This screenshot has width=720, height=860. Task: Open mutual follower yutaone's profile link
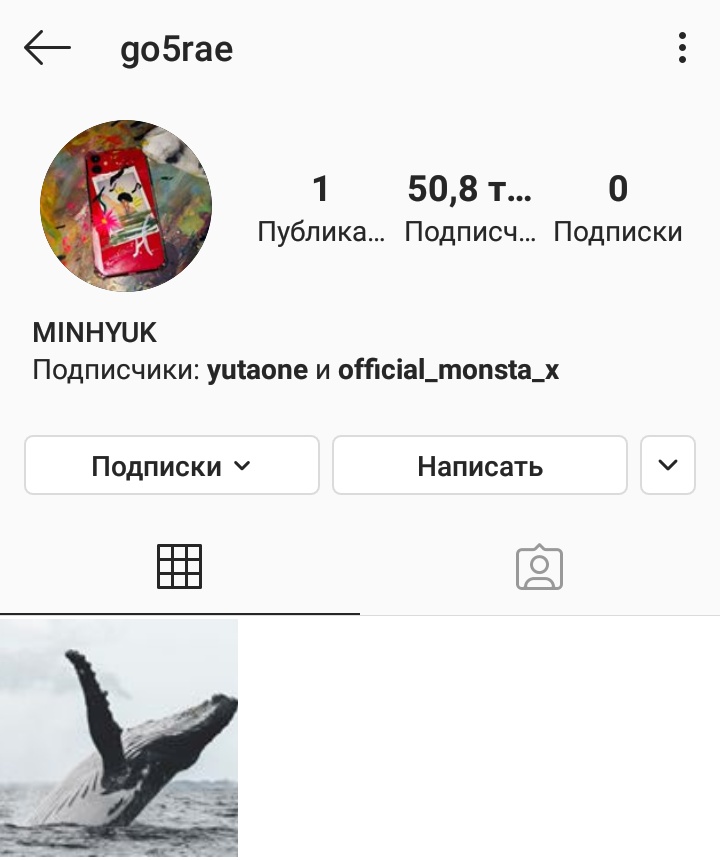tap(257, 371)
